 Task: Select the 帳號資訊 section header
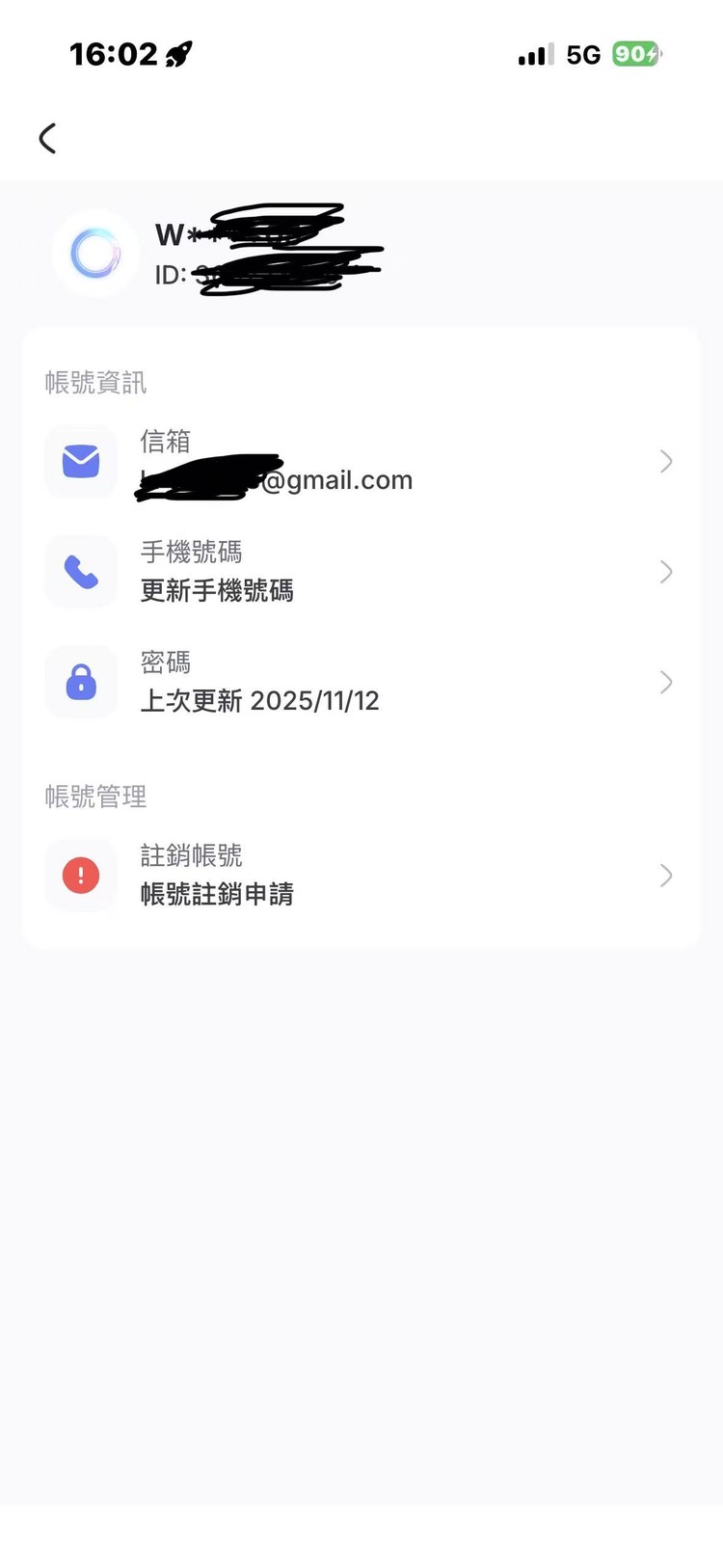(94, 383)
